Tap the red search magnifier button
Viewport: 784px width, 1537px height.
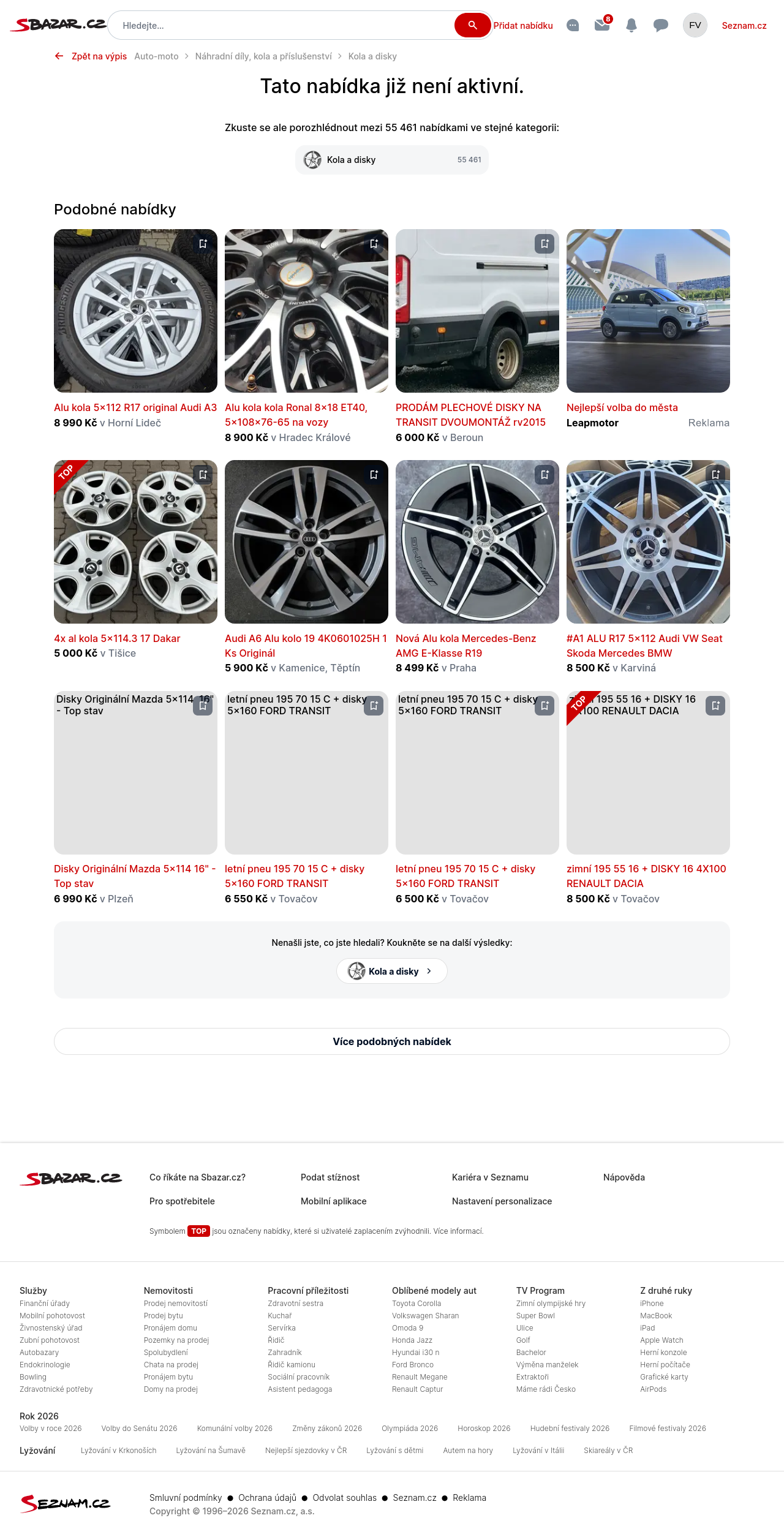click(472, 25)
